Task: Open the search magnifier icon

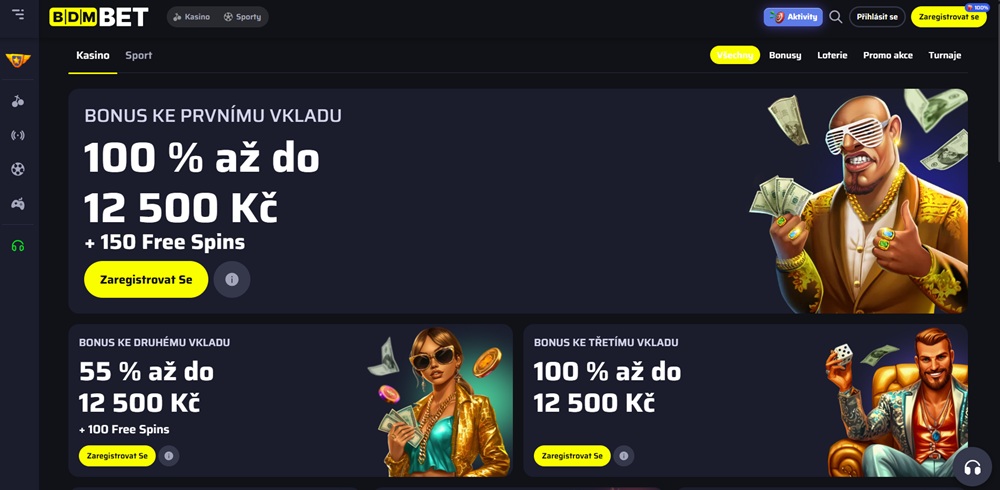Action: pos(836,17)
